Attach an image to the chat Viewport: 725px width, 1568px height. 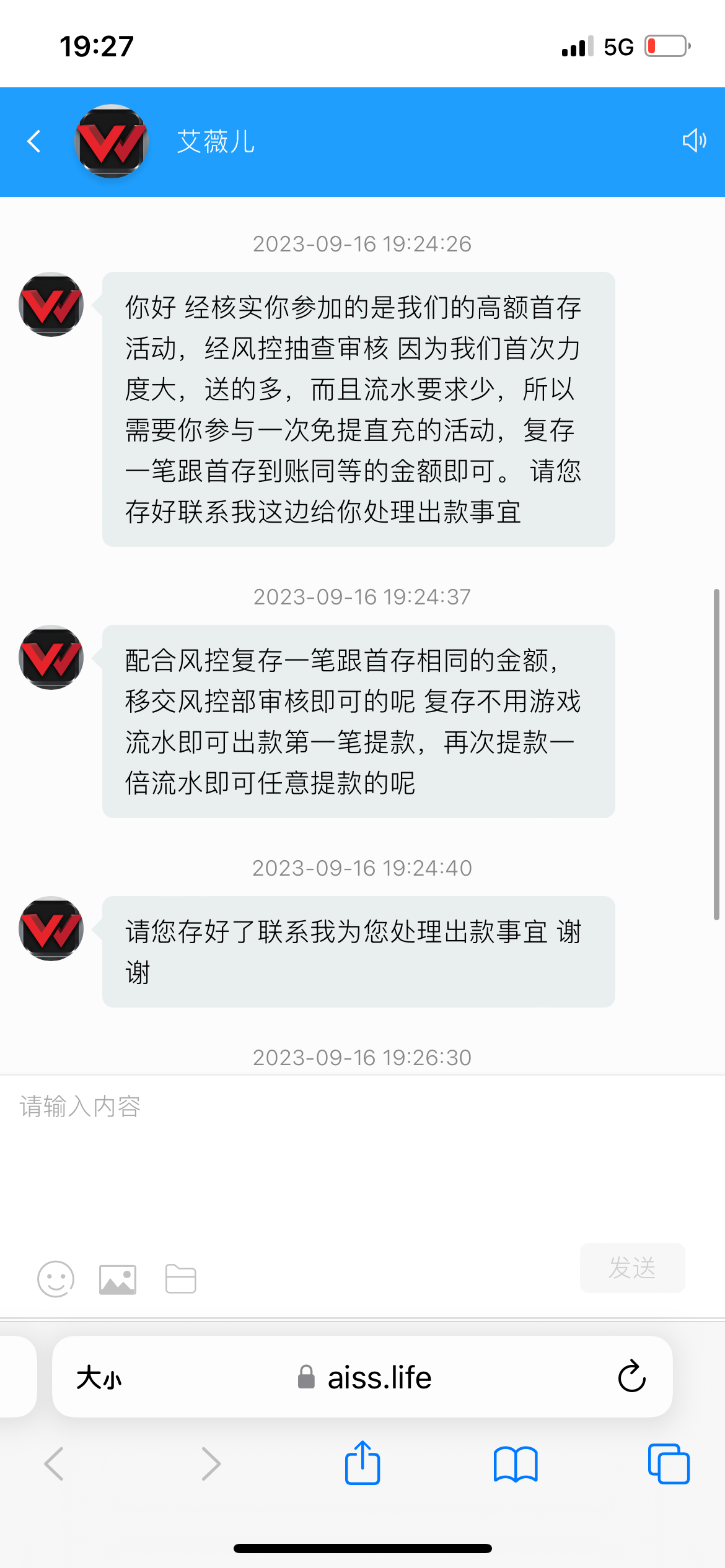pos(118,1279)
